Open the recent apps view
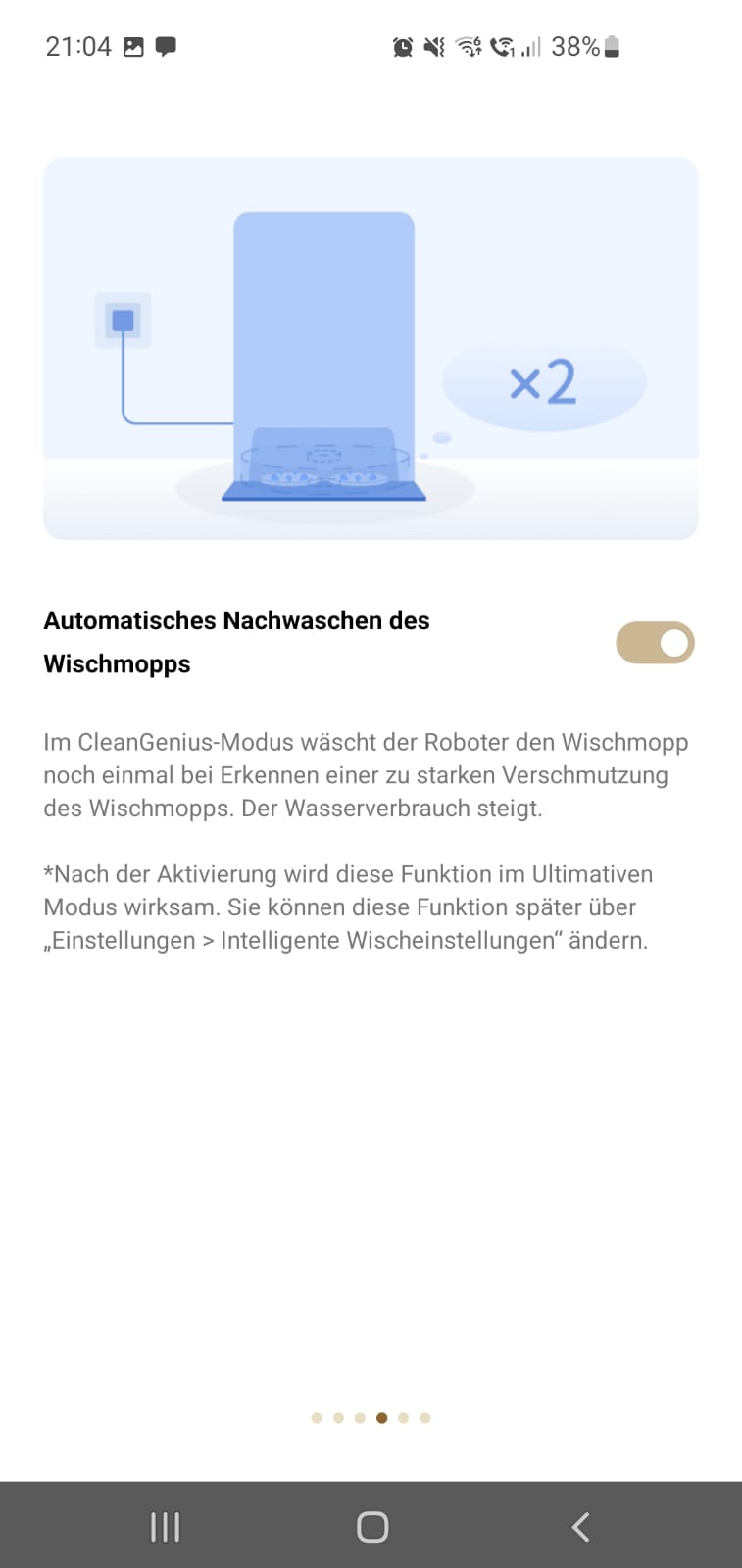Viewport: 742px width, 1568px height. [165, 1526]
